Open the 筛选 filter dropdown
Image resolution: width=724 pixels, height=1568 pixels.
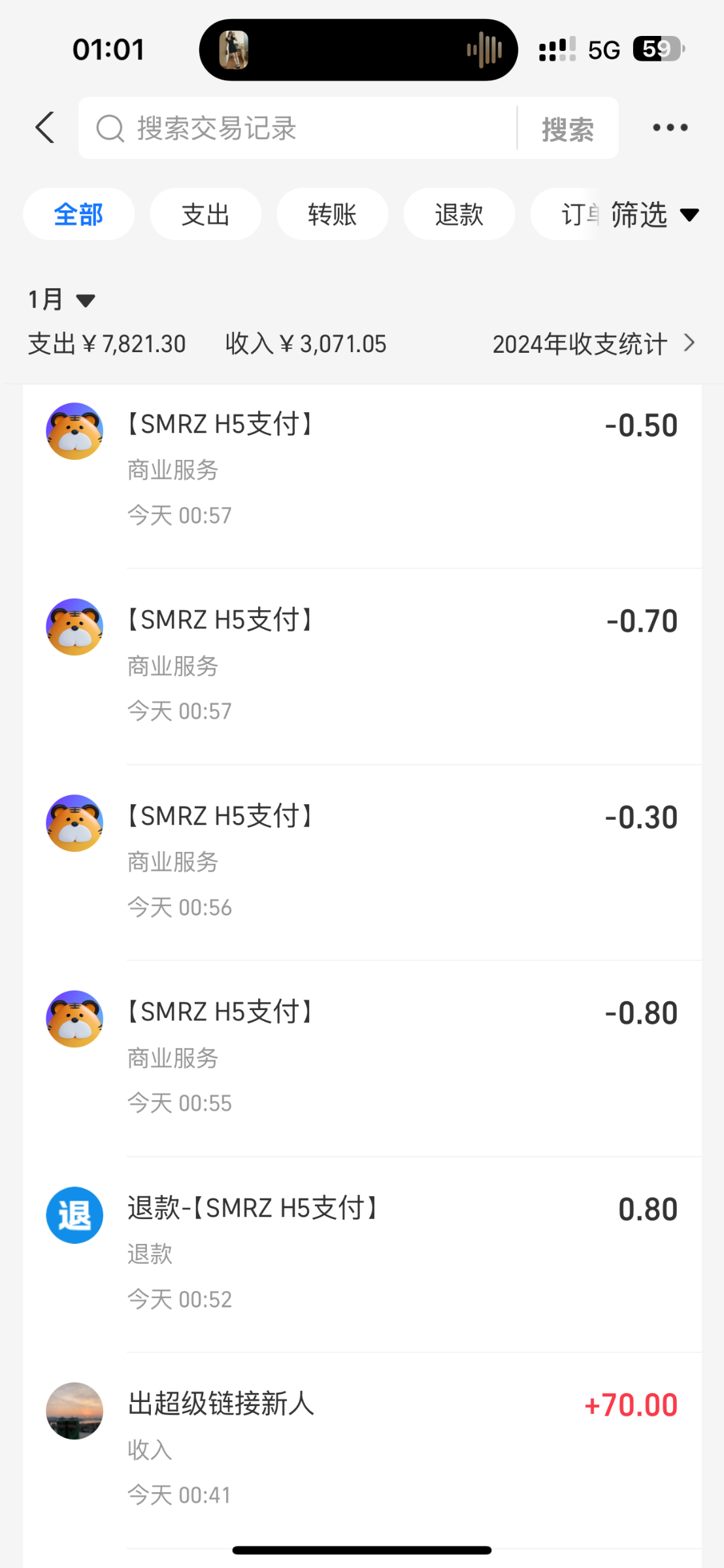point(653,214)
